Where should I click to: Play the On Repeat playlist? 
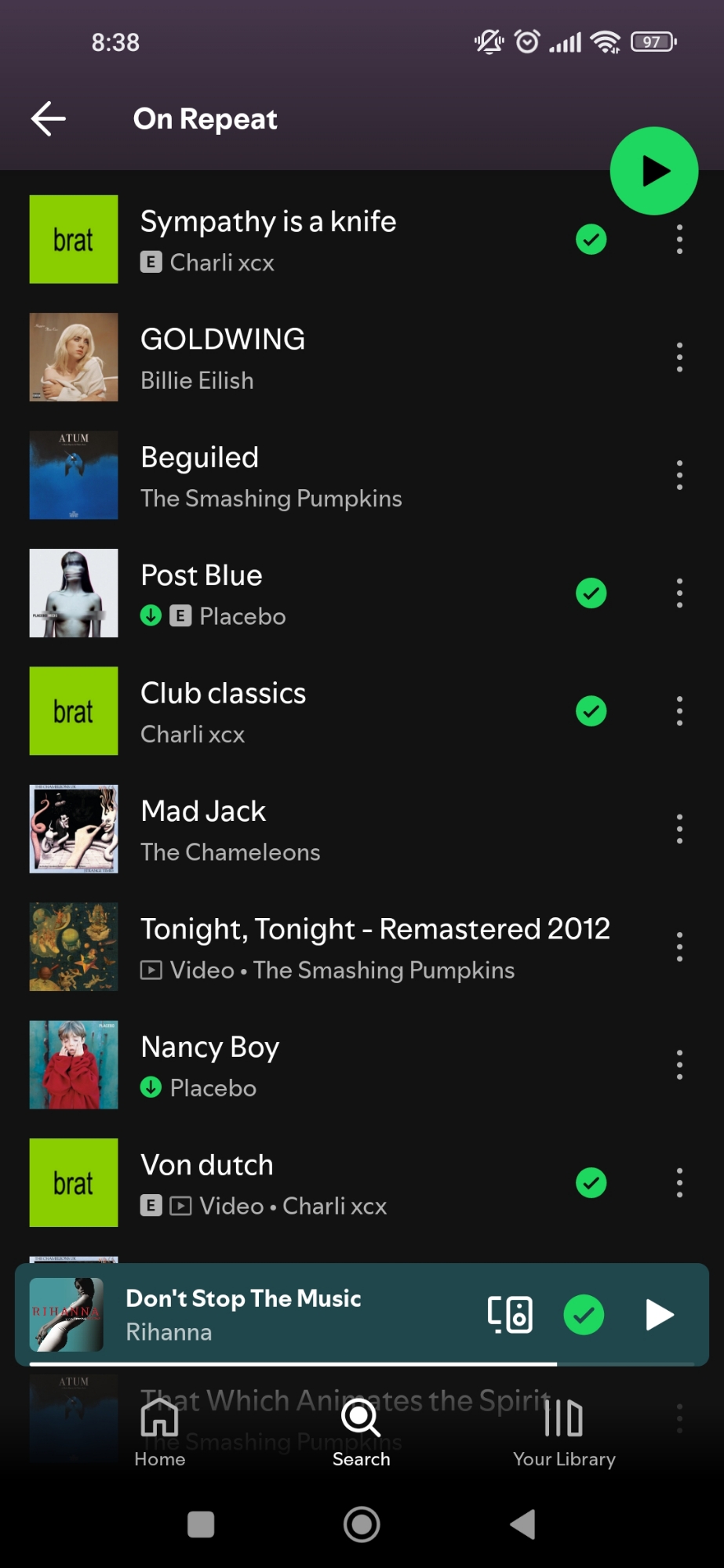coord(653,171)
